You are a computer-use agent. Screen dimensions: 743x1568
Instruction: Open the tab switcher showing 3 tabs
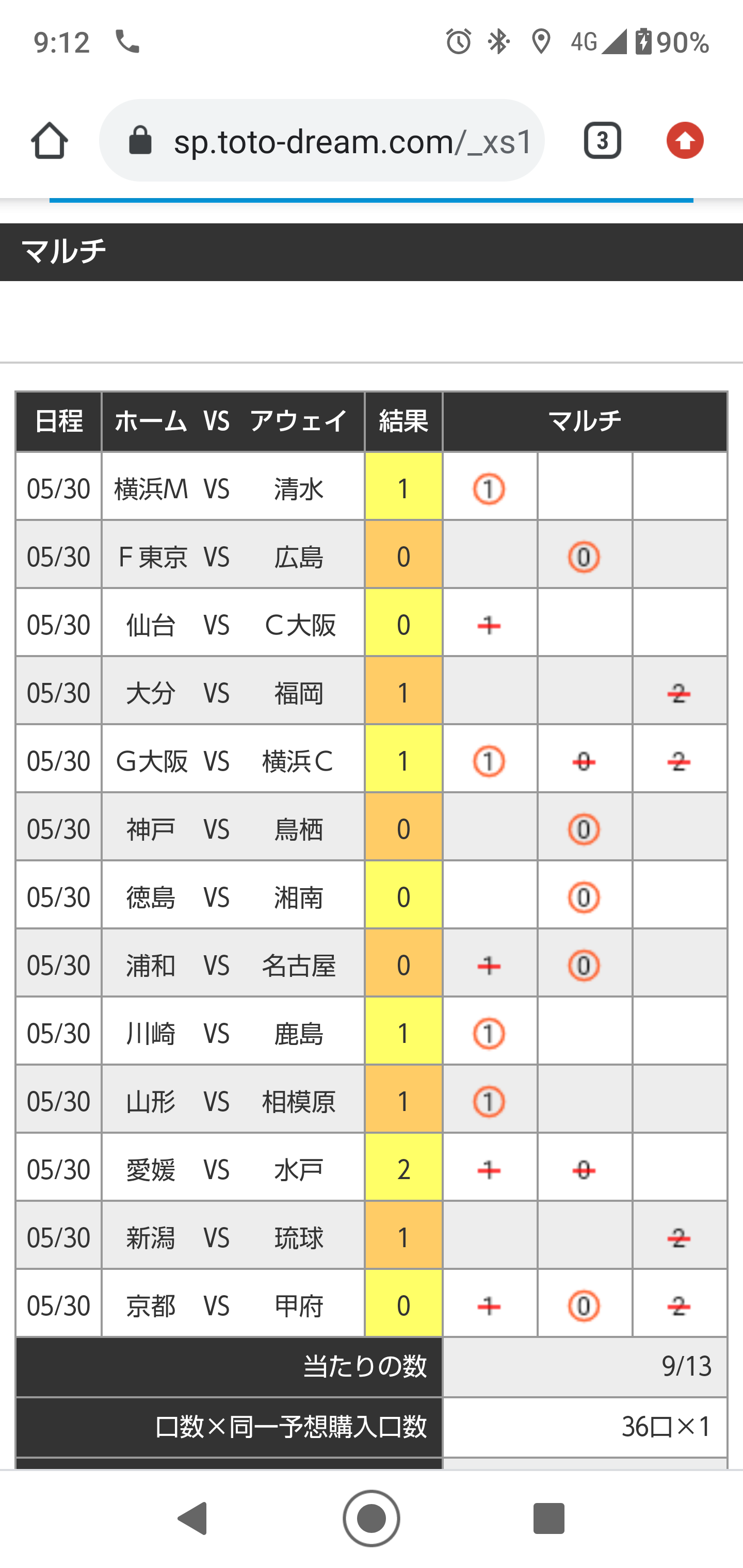[602, 141]
